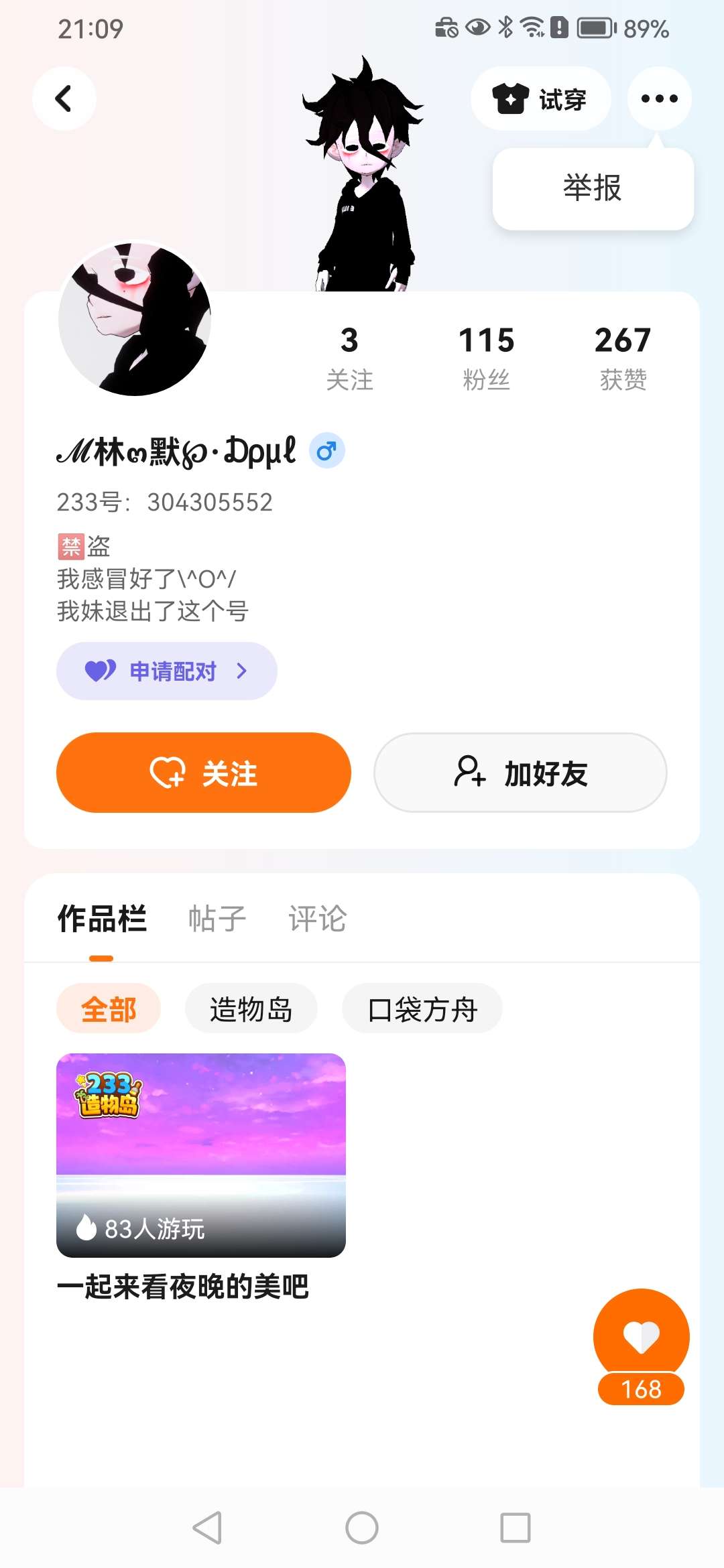Switch to the 帖子 tab

click(217, 919)
